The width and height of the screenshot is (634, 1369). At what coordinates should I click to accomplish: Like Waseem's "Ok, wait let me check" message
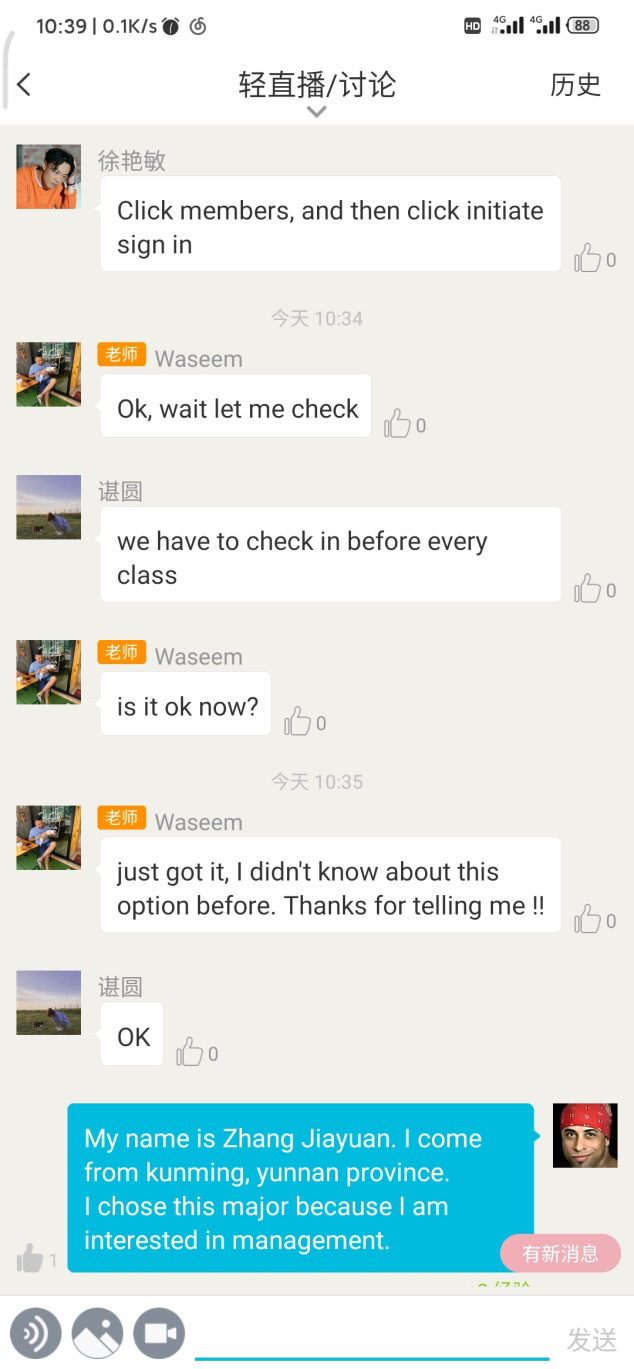tap(398, 424)
